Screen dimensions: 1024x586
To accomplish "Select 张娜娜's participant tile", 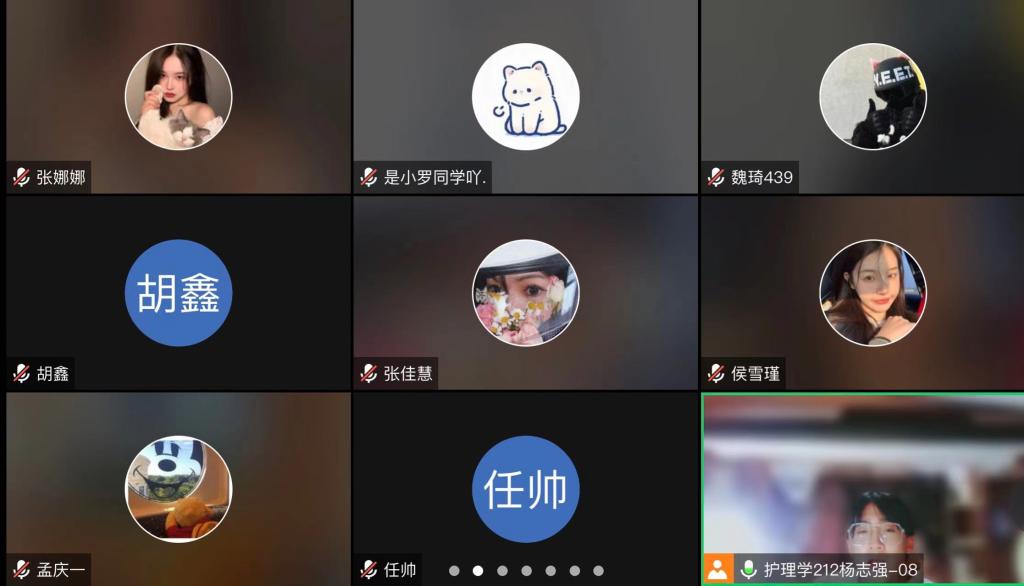I will point(178,97).
